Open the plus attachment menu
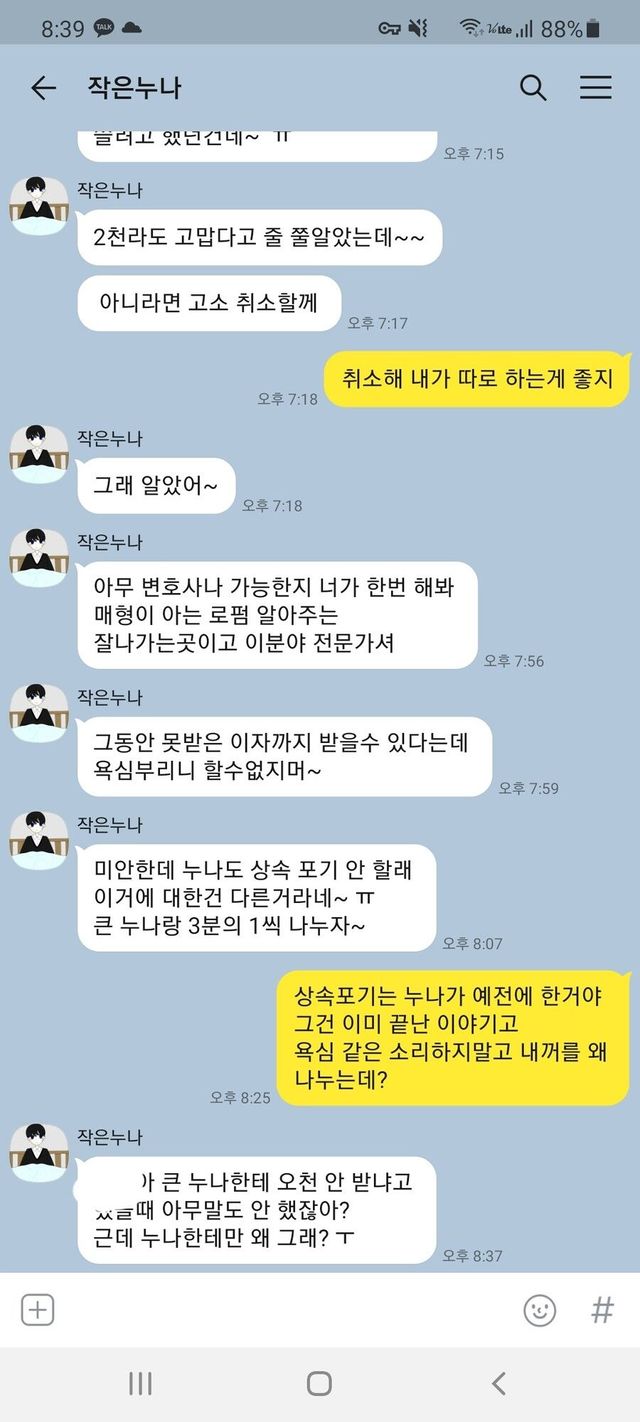This screenshot has height=1422, width=640. click(x=38, y=1309)
